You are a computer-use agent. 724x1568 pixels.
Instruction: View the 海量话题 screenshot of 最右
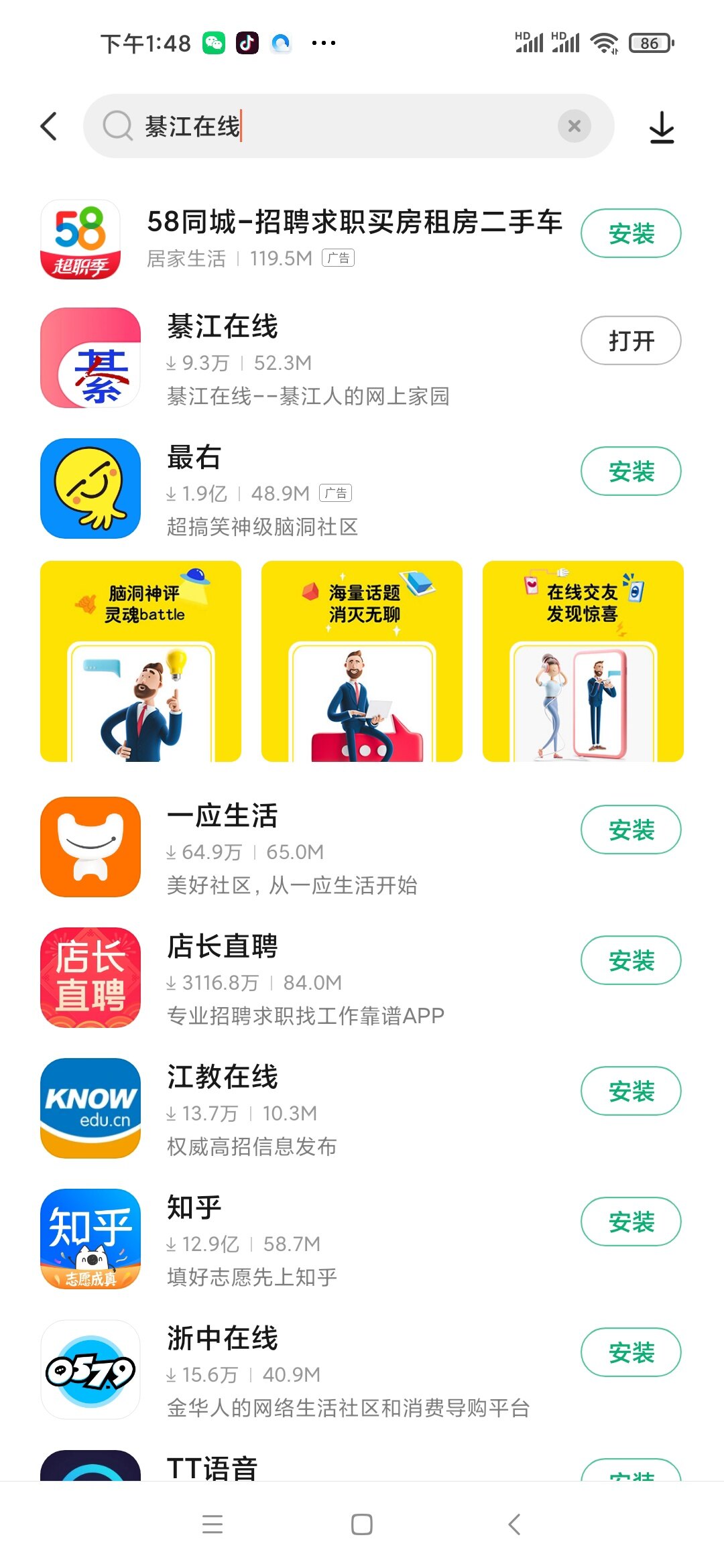click(x=362, y=661)
